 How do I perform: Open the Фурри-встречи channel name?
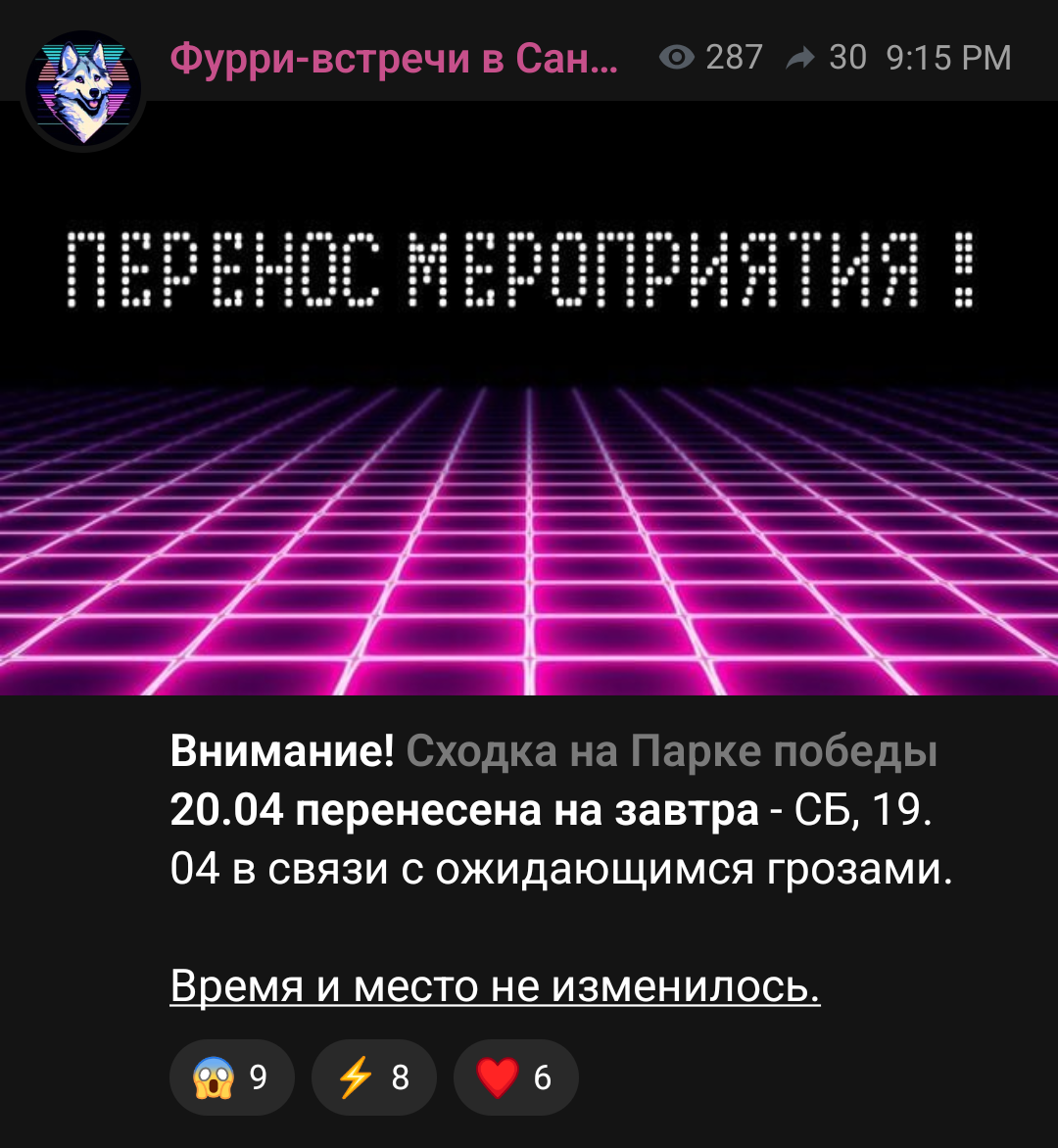coord(394,59)
